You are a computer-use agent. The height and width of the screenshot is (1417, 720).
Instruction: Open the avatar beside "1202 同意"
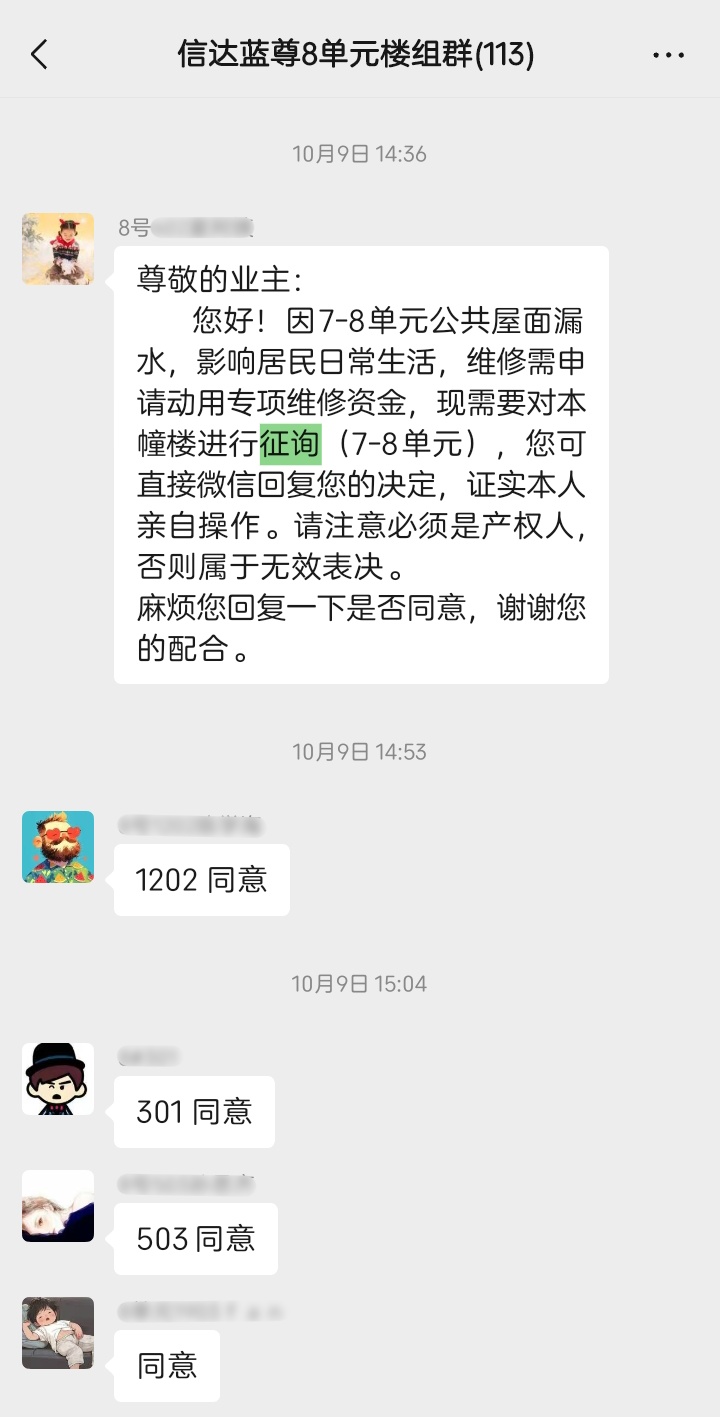pyautogui.click(x=58, y=847)
